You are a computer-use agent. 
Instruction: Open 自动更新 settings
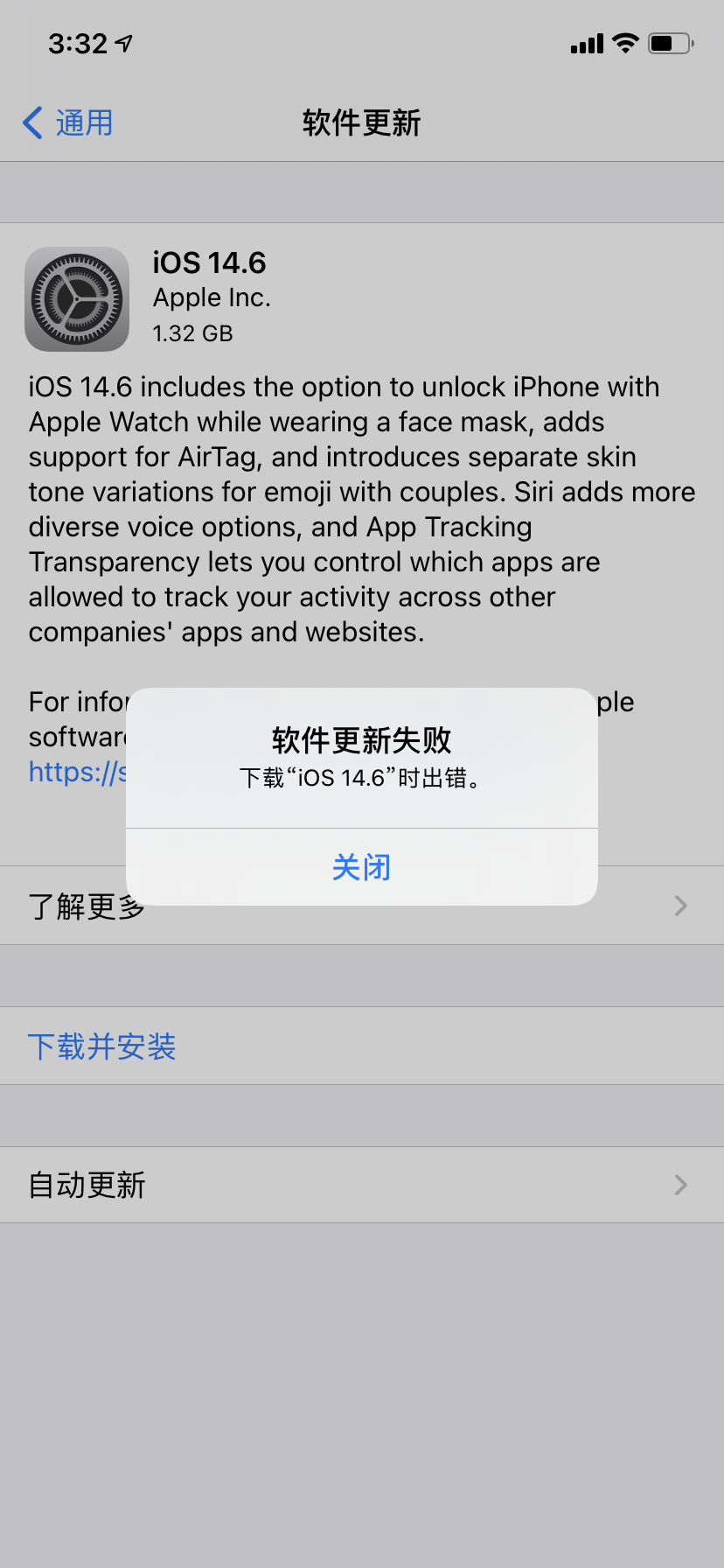click(361, 1185)
